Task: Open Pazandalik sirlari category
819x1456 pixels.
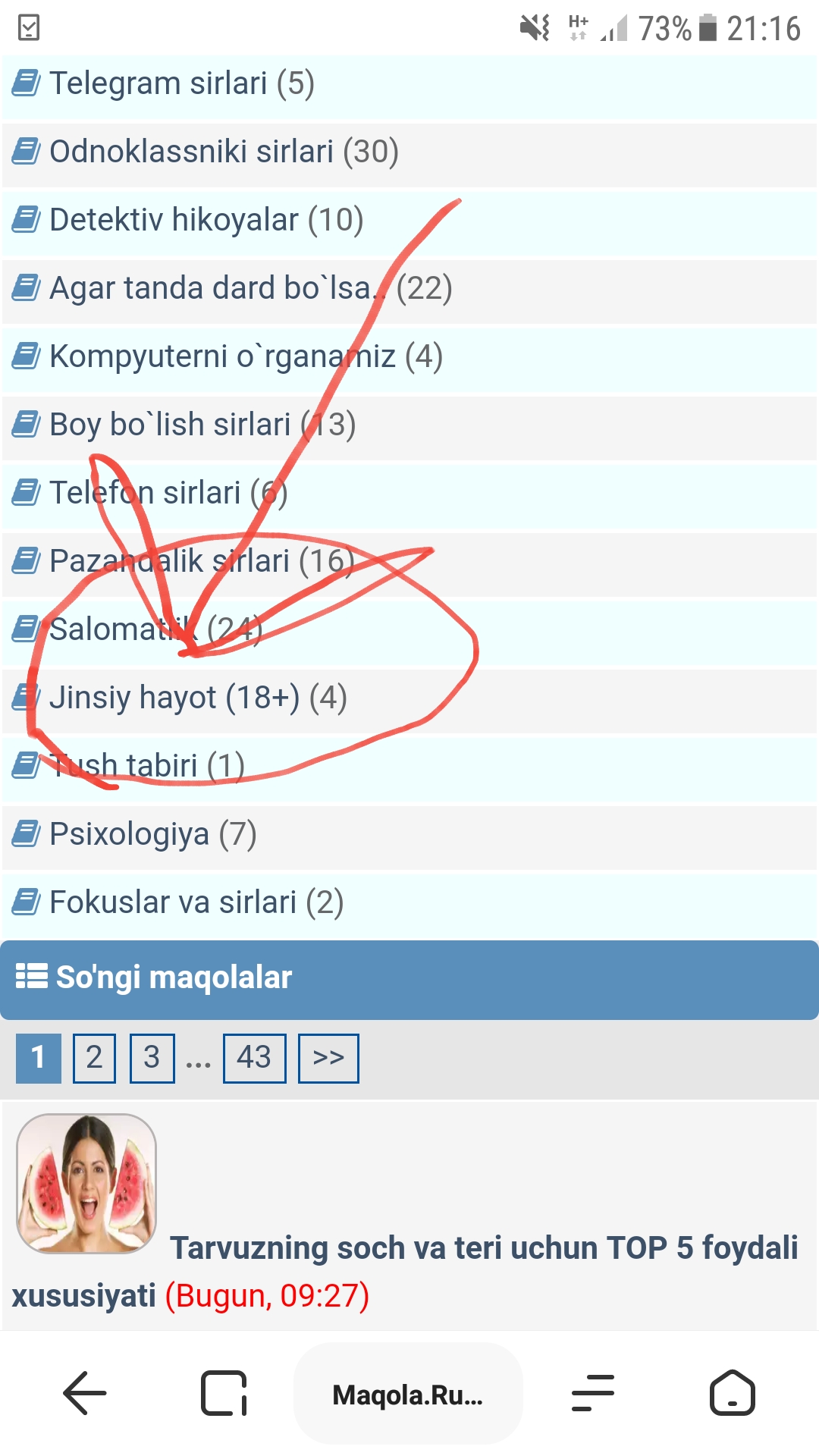Action: coord(201,562)
